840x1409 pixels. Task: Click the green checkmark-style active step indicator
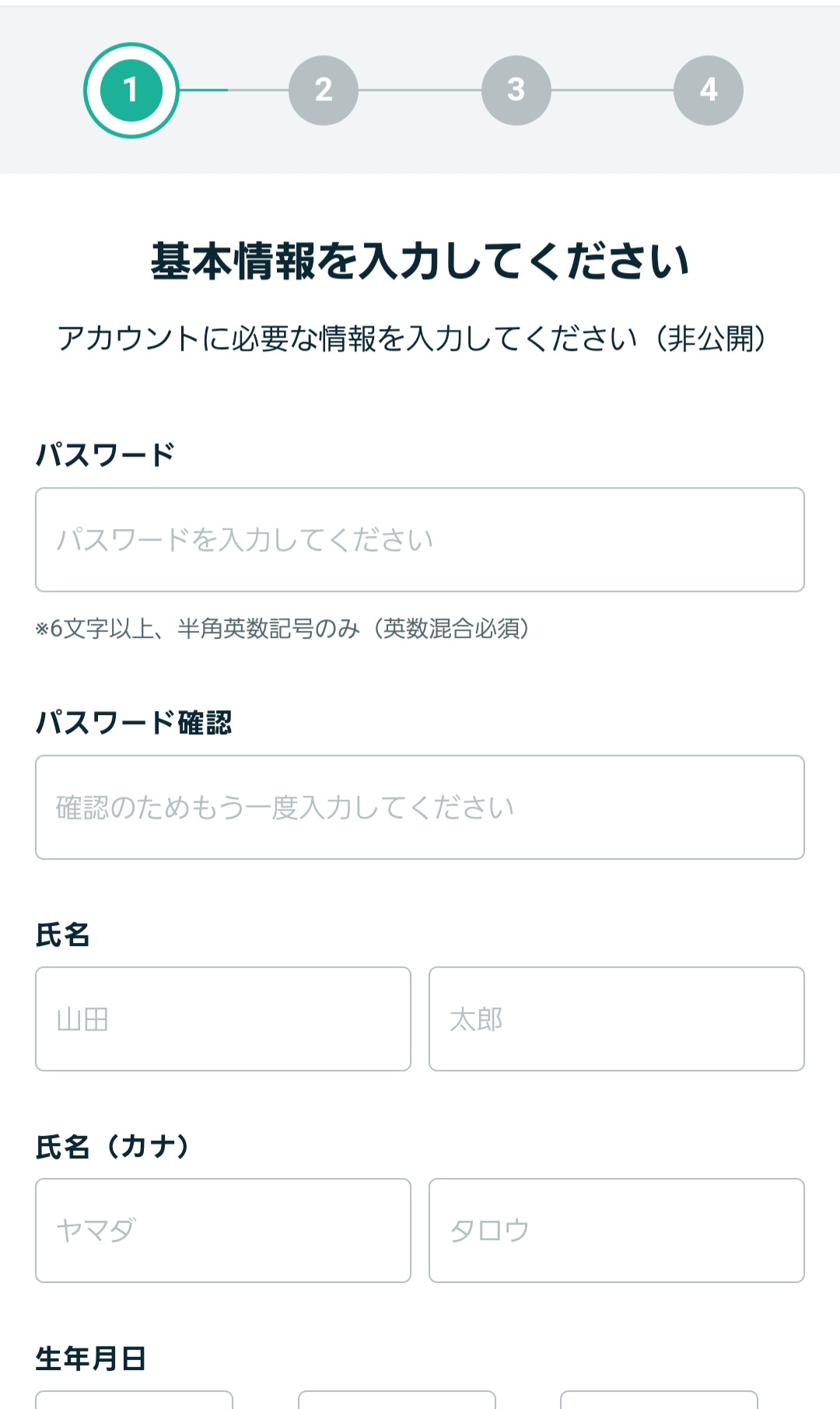pyautogui.click(x=131, y=88)
